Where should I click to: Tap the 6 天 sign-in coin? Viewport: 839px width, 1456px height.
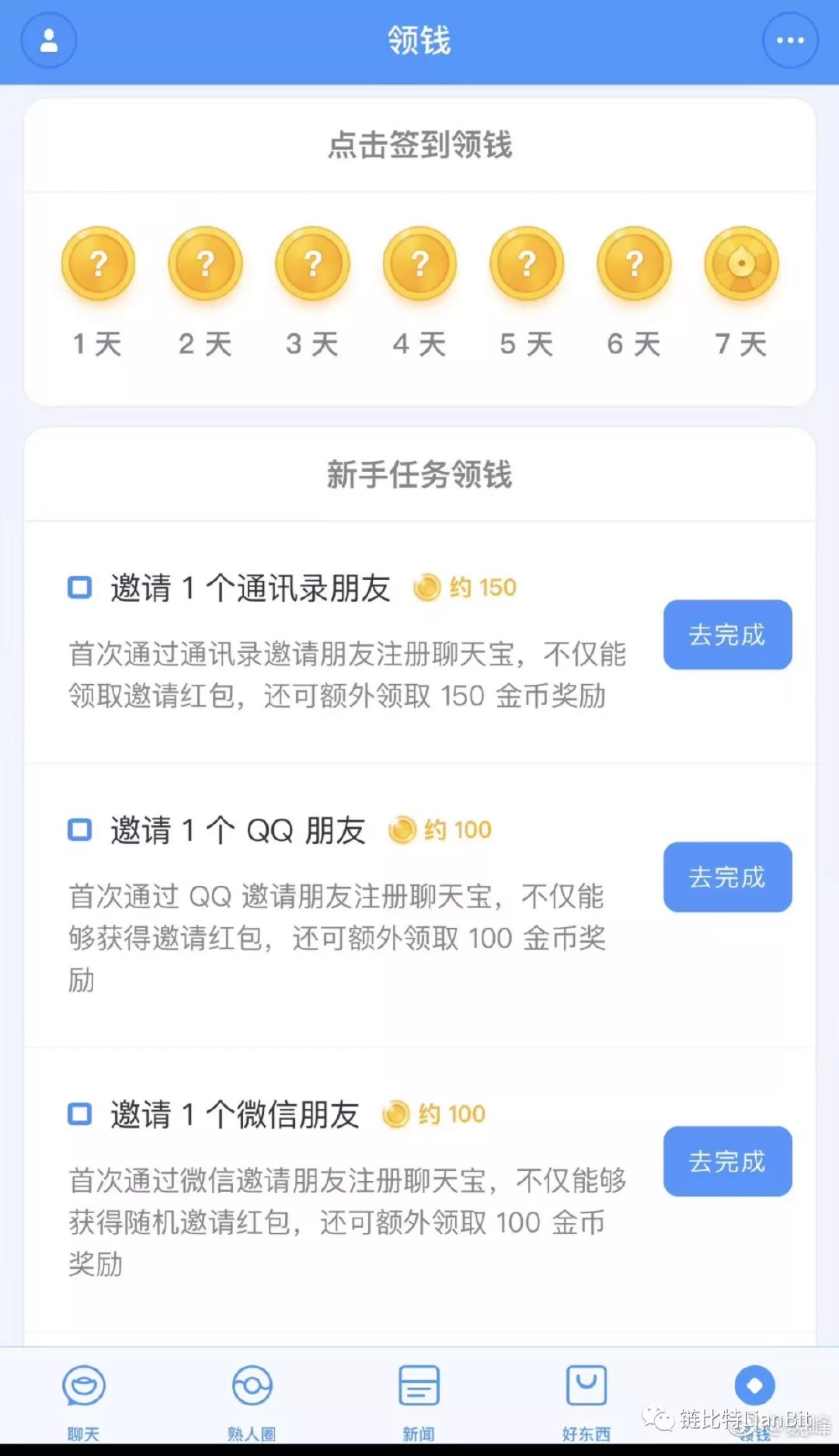634,264
